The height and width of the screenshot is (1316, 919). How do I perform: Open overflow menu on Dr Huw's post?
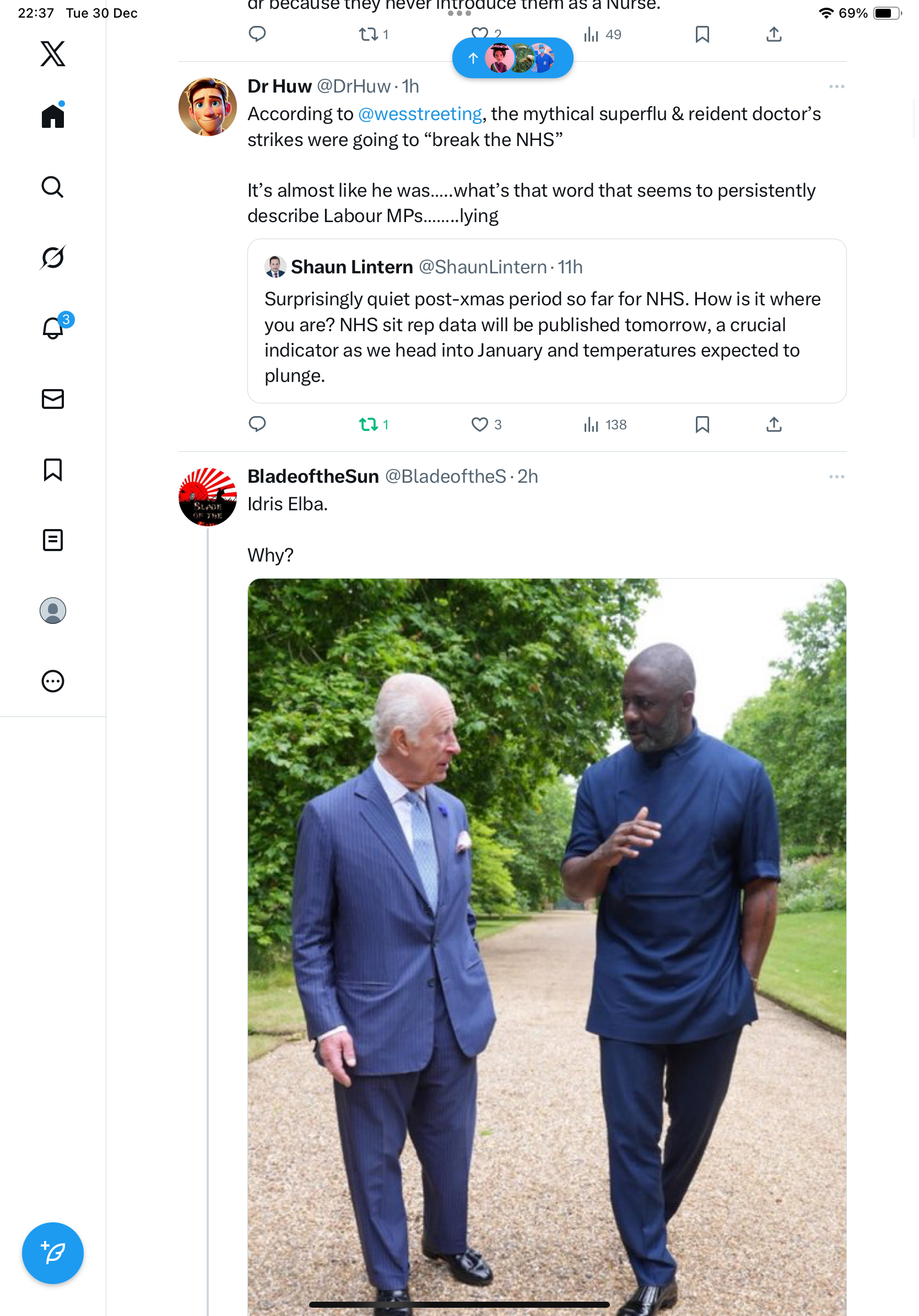[x=836, y=87]
